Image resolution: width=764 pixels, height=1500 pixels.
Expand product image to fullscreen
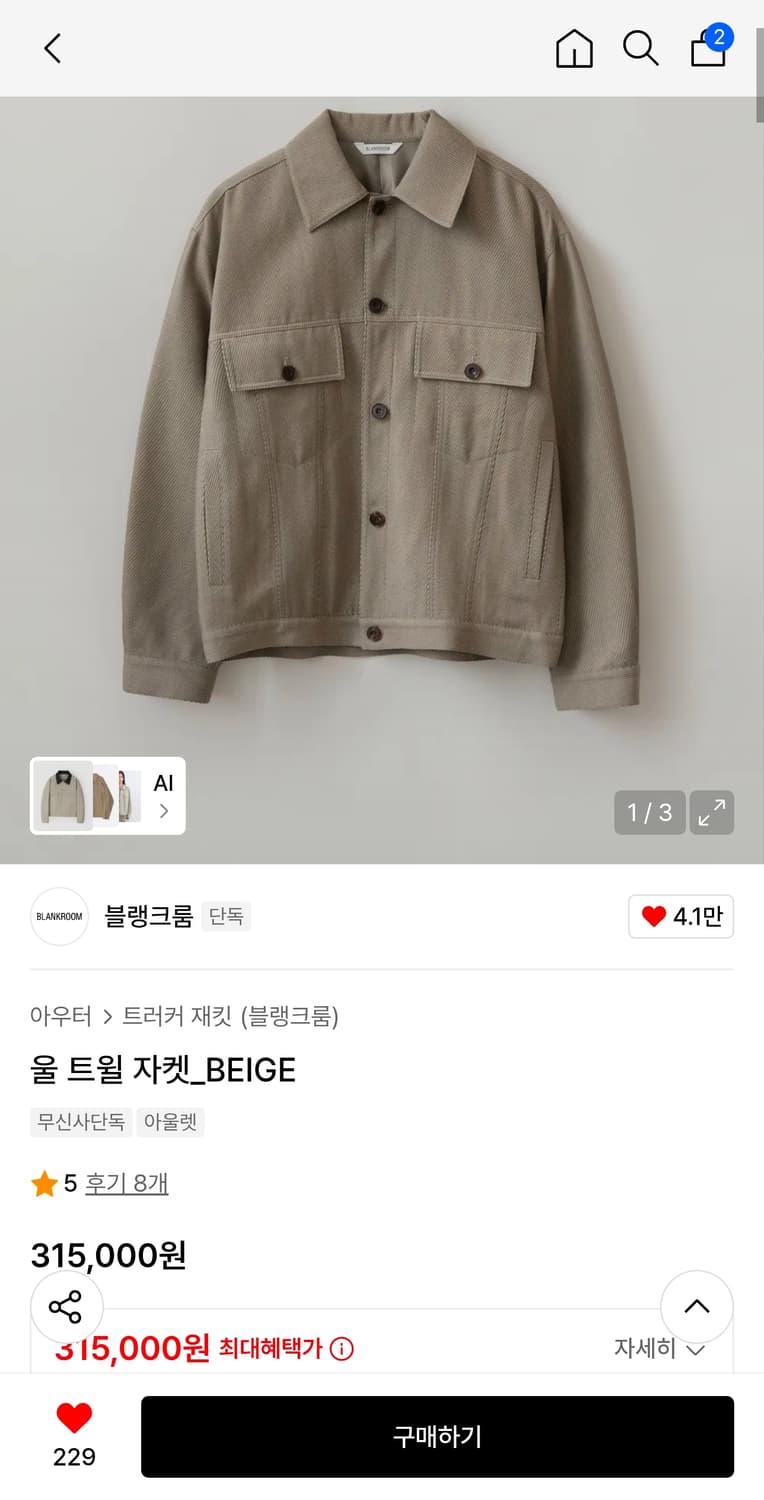[712, 813]
